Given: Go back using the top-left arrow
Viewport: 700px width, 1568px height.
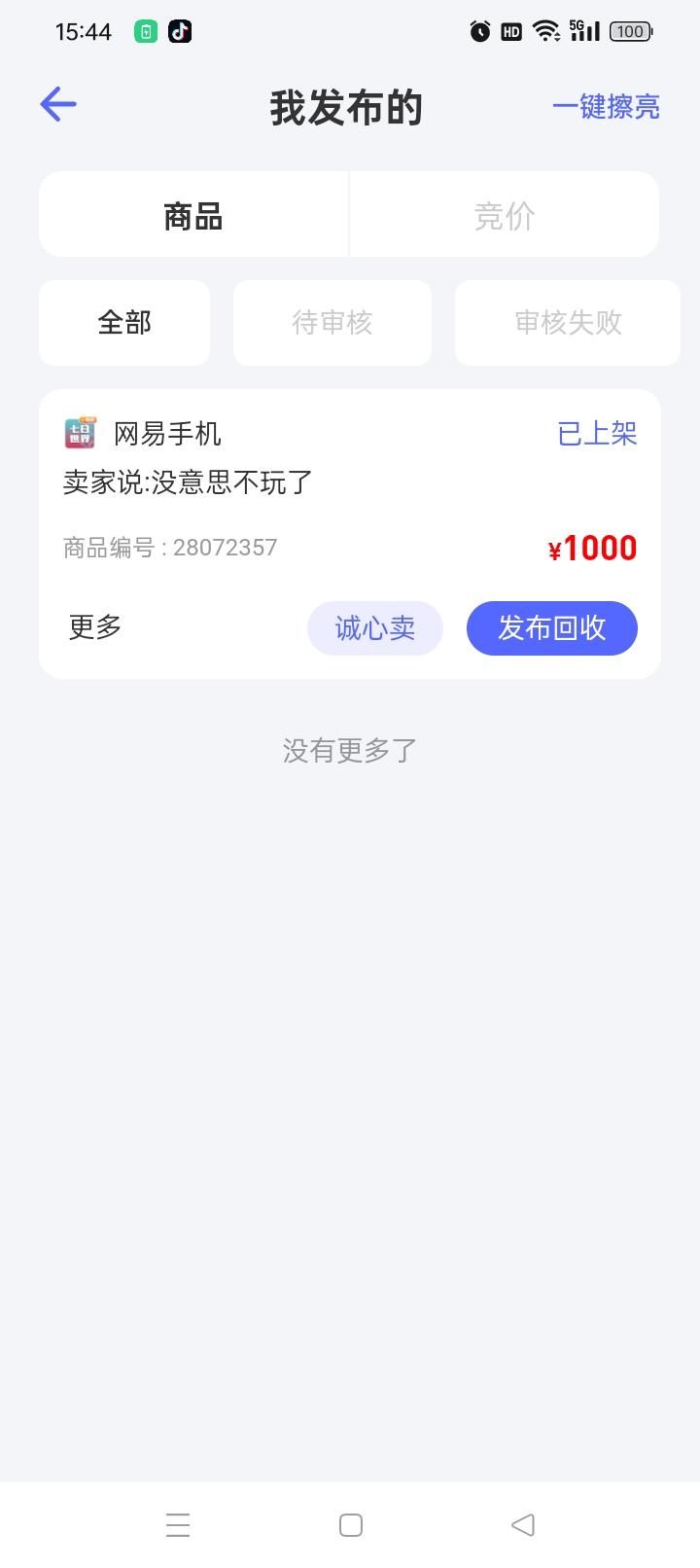Looking at the screenshot, I should point(58,104).
